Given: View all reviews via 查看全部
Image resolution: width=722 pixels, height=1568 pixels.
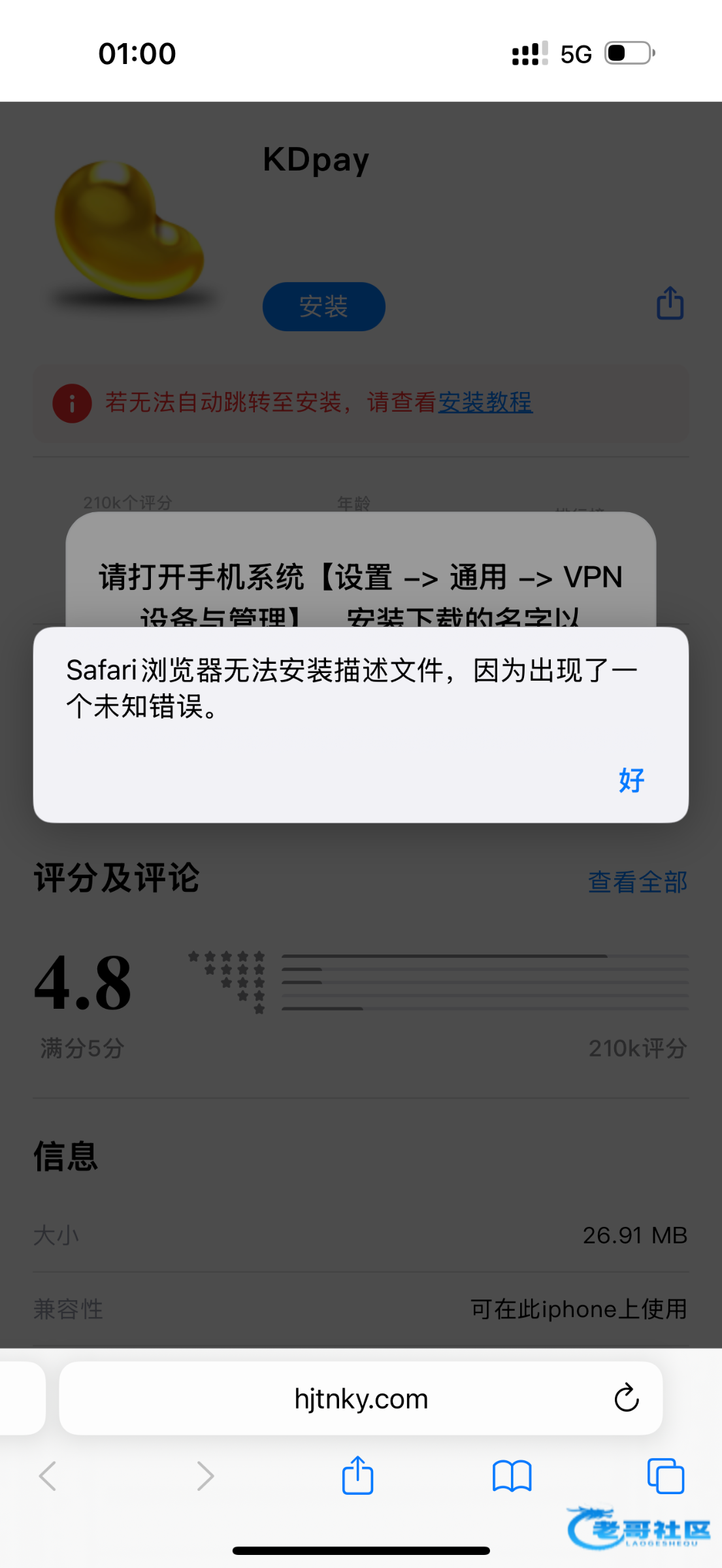Looking at the screenshot, I should point(638,882).
